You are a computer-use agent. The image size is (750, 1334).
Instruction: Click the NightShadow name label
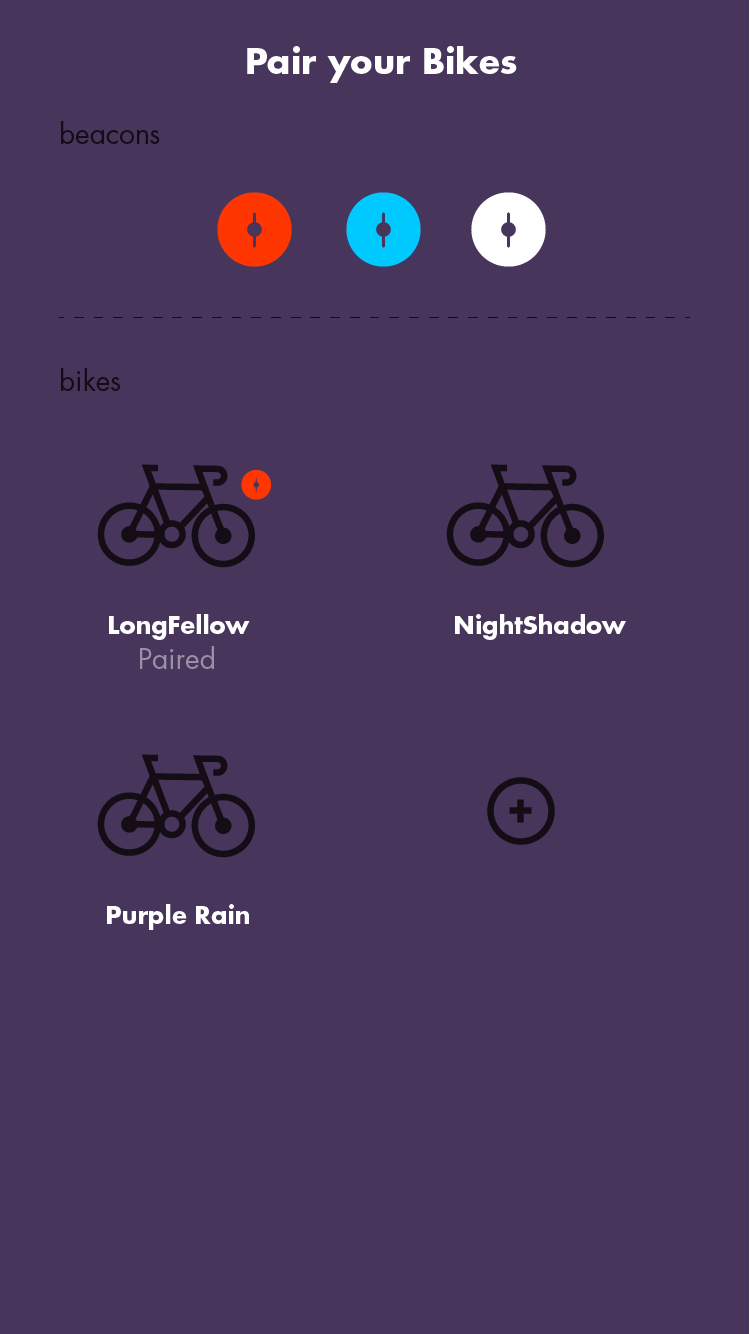coord(539,625)
